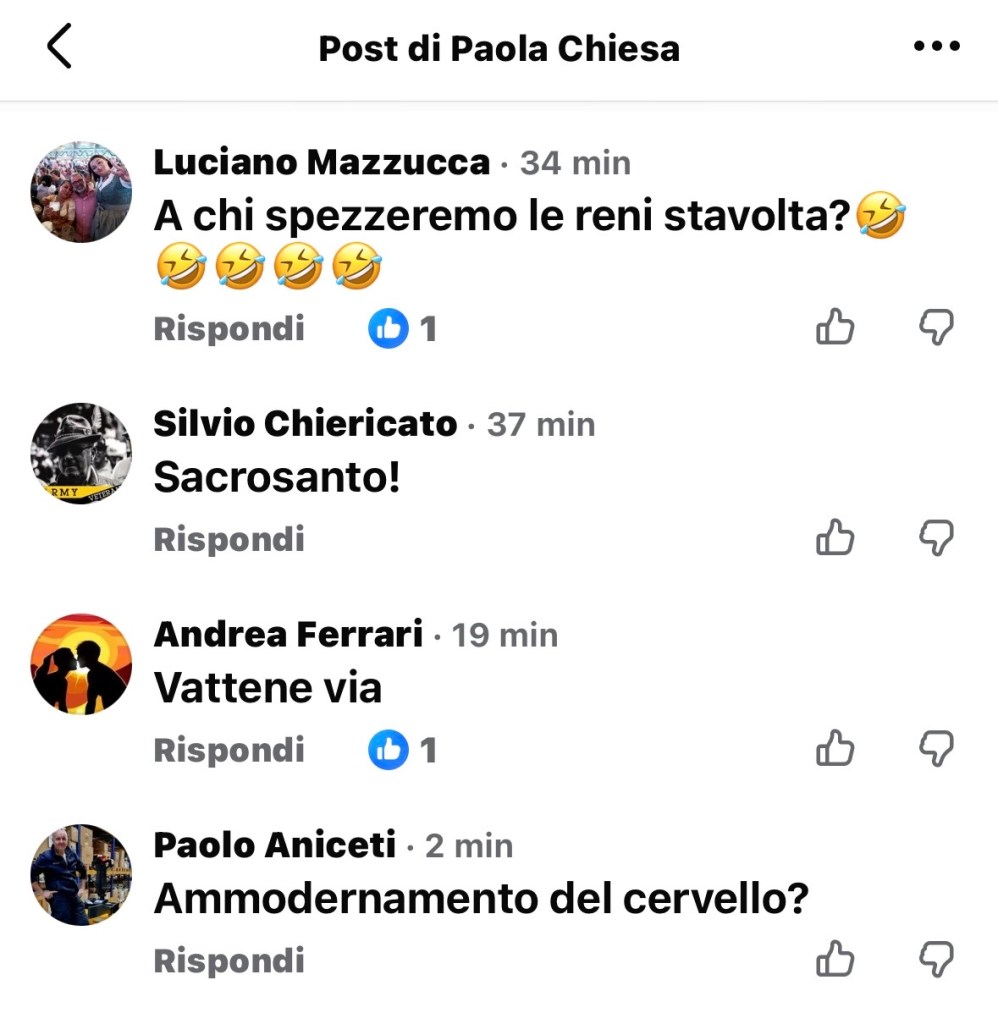Thumbs down Silvio Chiericato's comment

936,538
